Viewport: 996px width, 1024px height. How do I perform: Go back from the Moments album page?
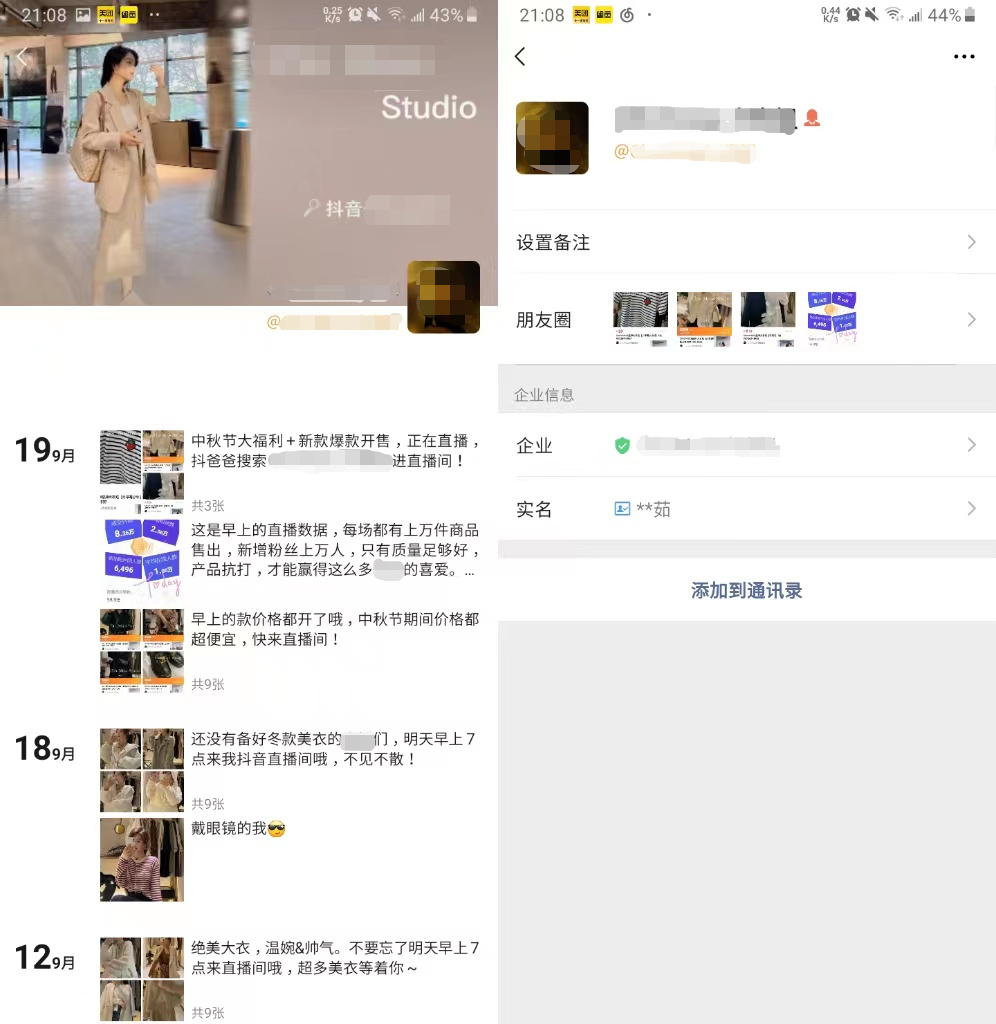click(22, 57)
